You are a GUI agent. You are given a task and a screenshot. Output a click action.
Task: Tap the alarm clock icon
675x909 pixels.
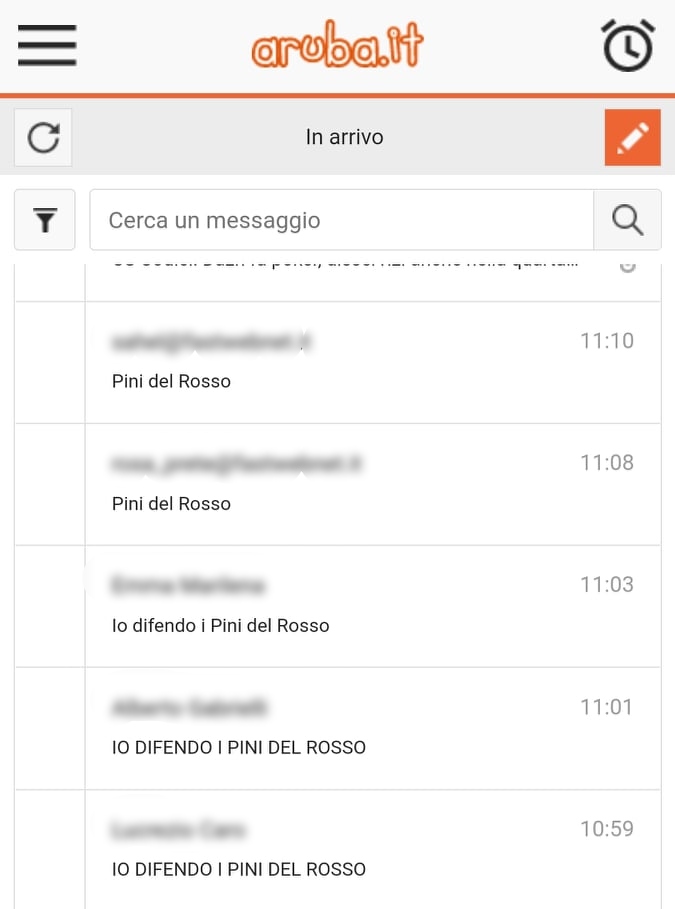(x=628, y=46)
